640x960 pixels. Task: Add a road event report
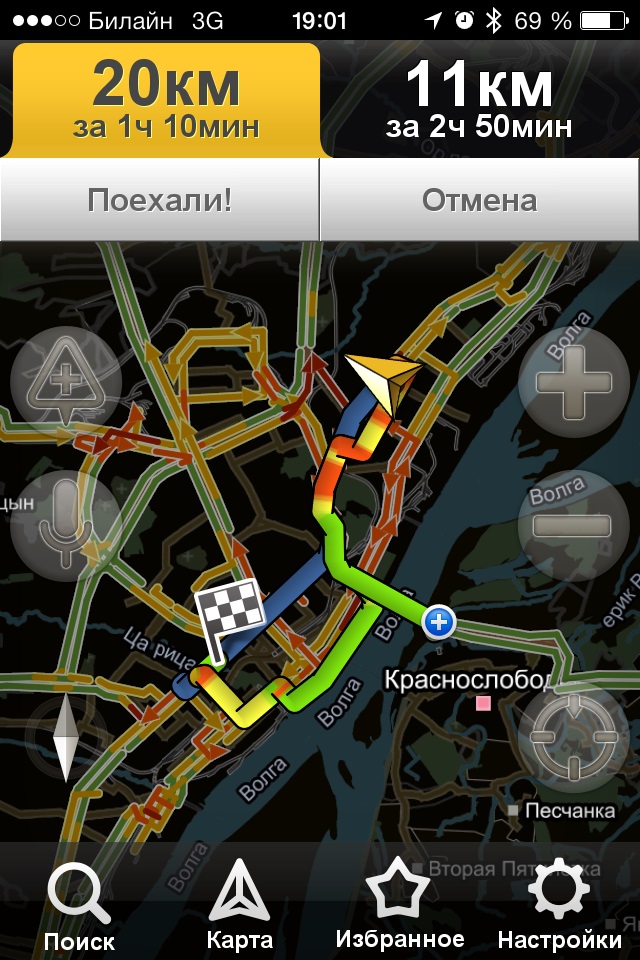click(x=65, y=382)
